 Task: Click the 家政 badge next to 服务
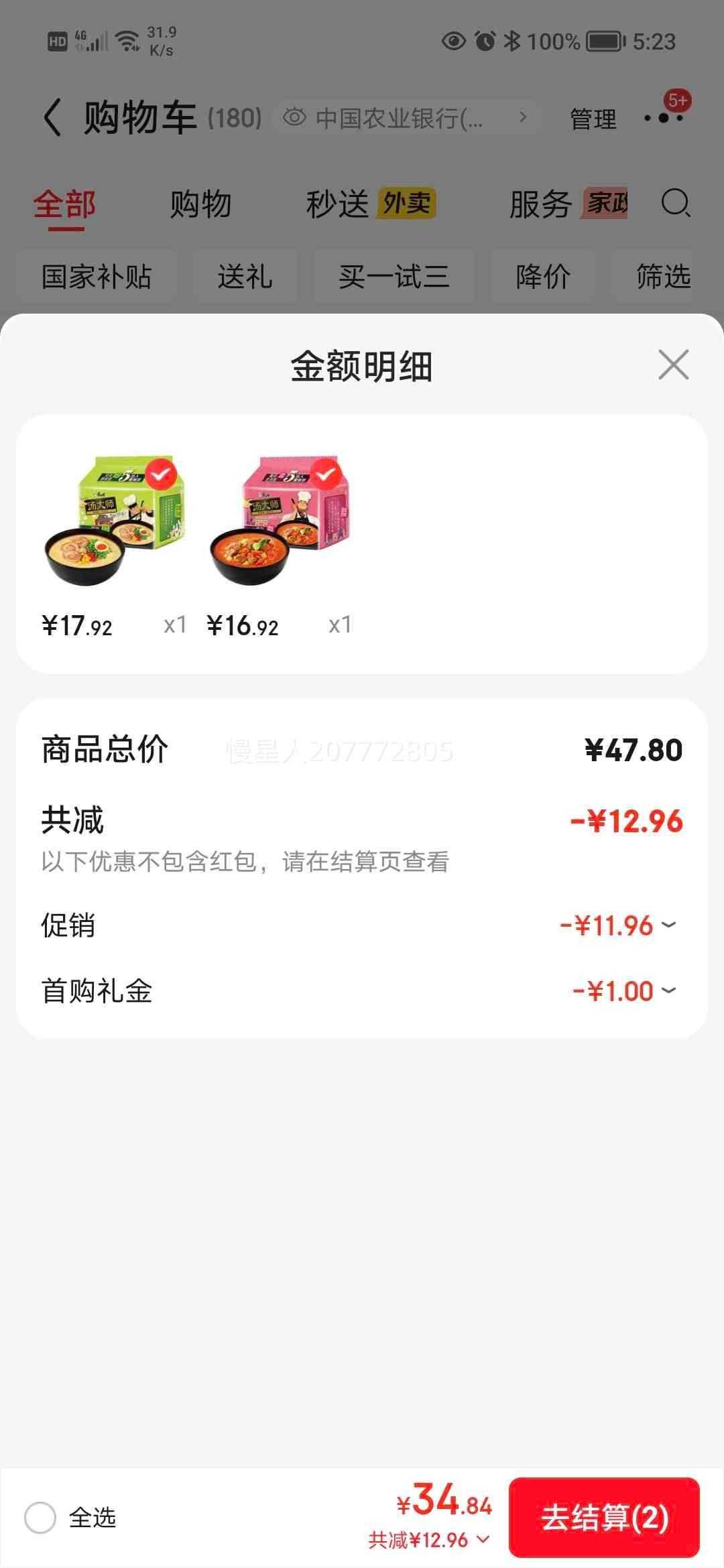(605, 204)
